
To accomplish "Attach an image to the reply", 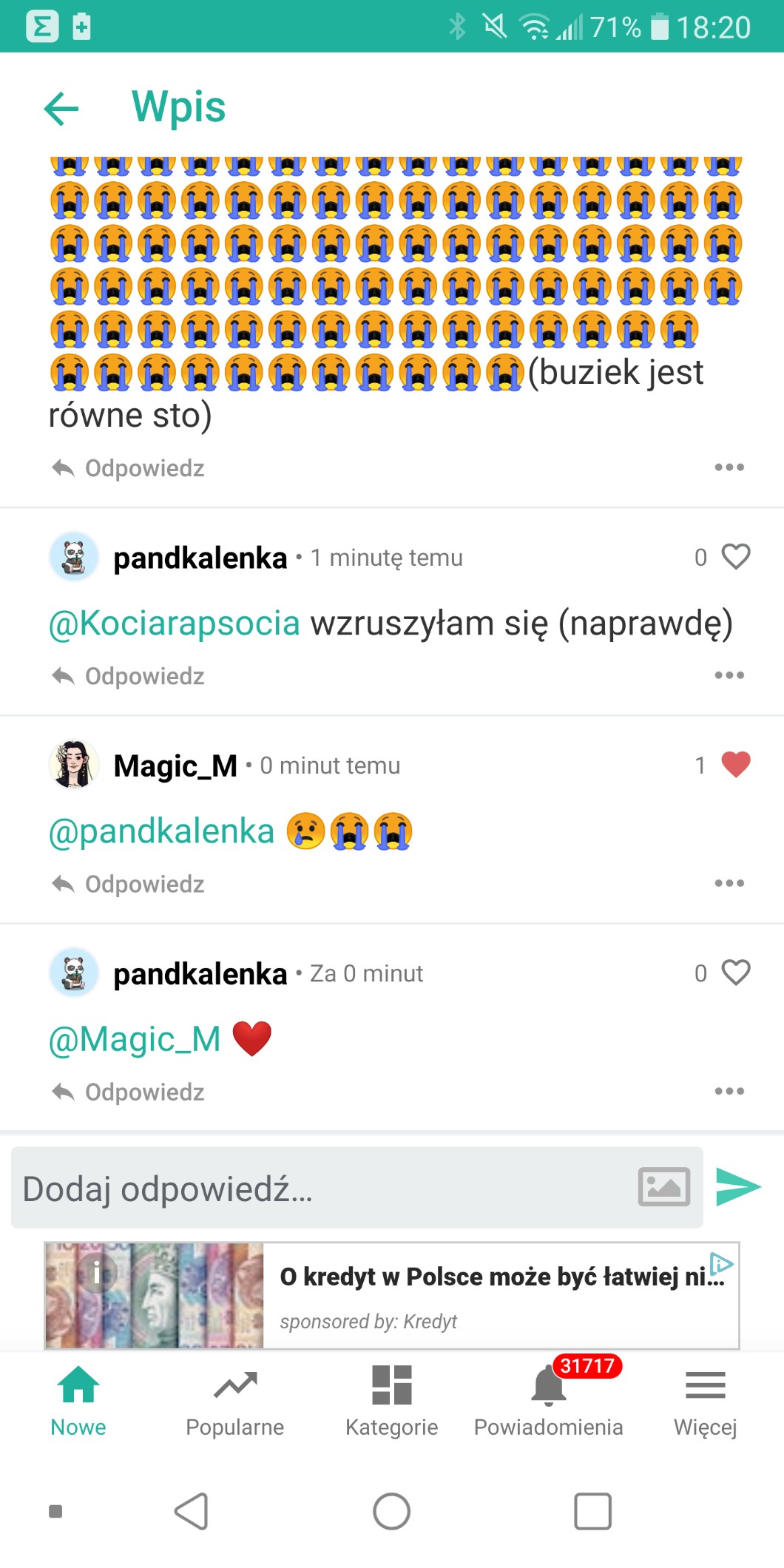I will pyautogui.click(x=663, y=1187).
